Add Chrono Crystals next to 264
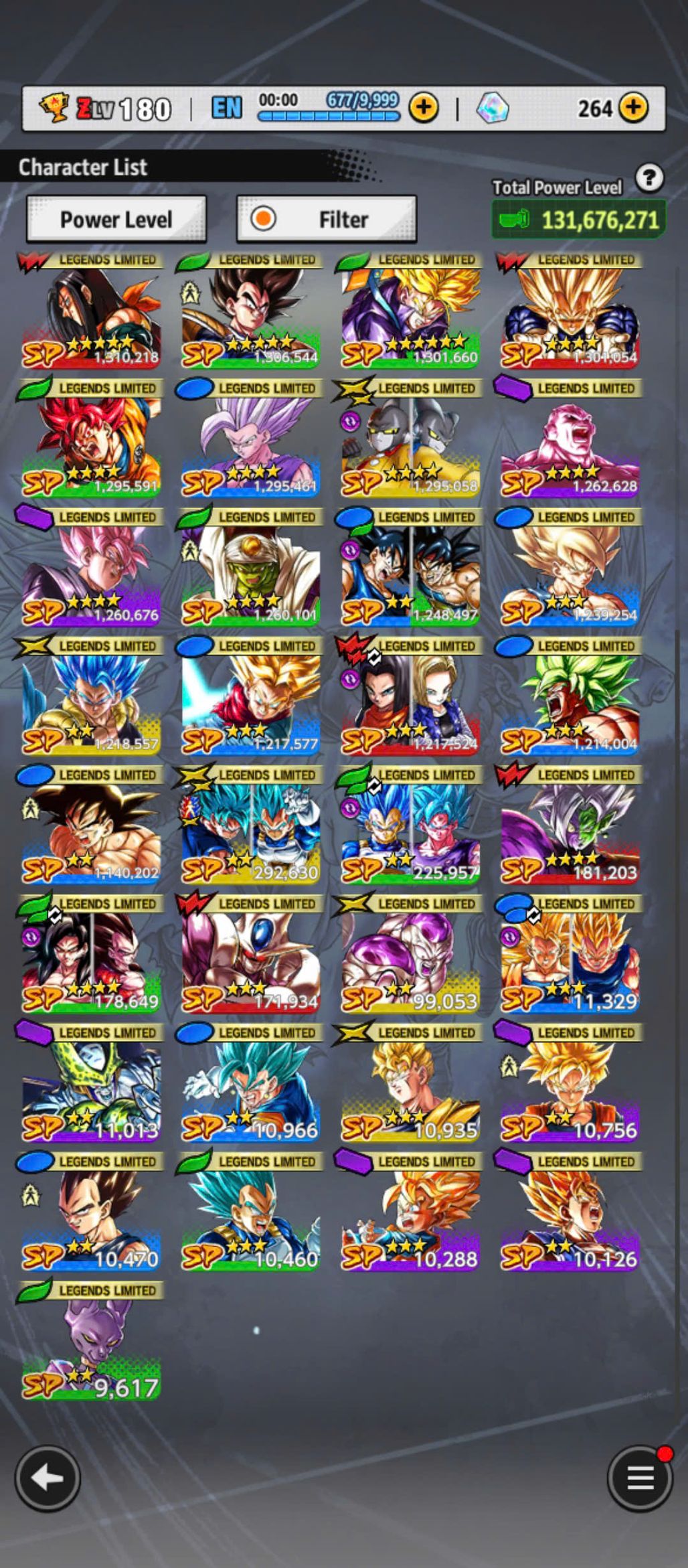Viewport: 688px width, 1568px height. [x=633, y=108]
